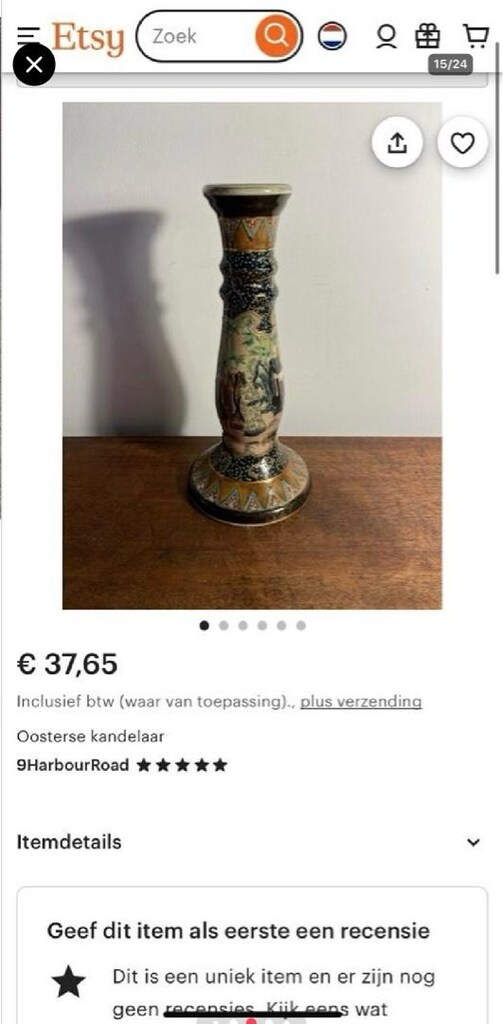Visit the 9HarbourRoad shop
This screenshot has height=1024, width=503.
tap(73, 765)
